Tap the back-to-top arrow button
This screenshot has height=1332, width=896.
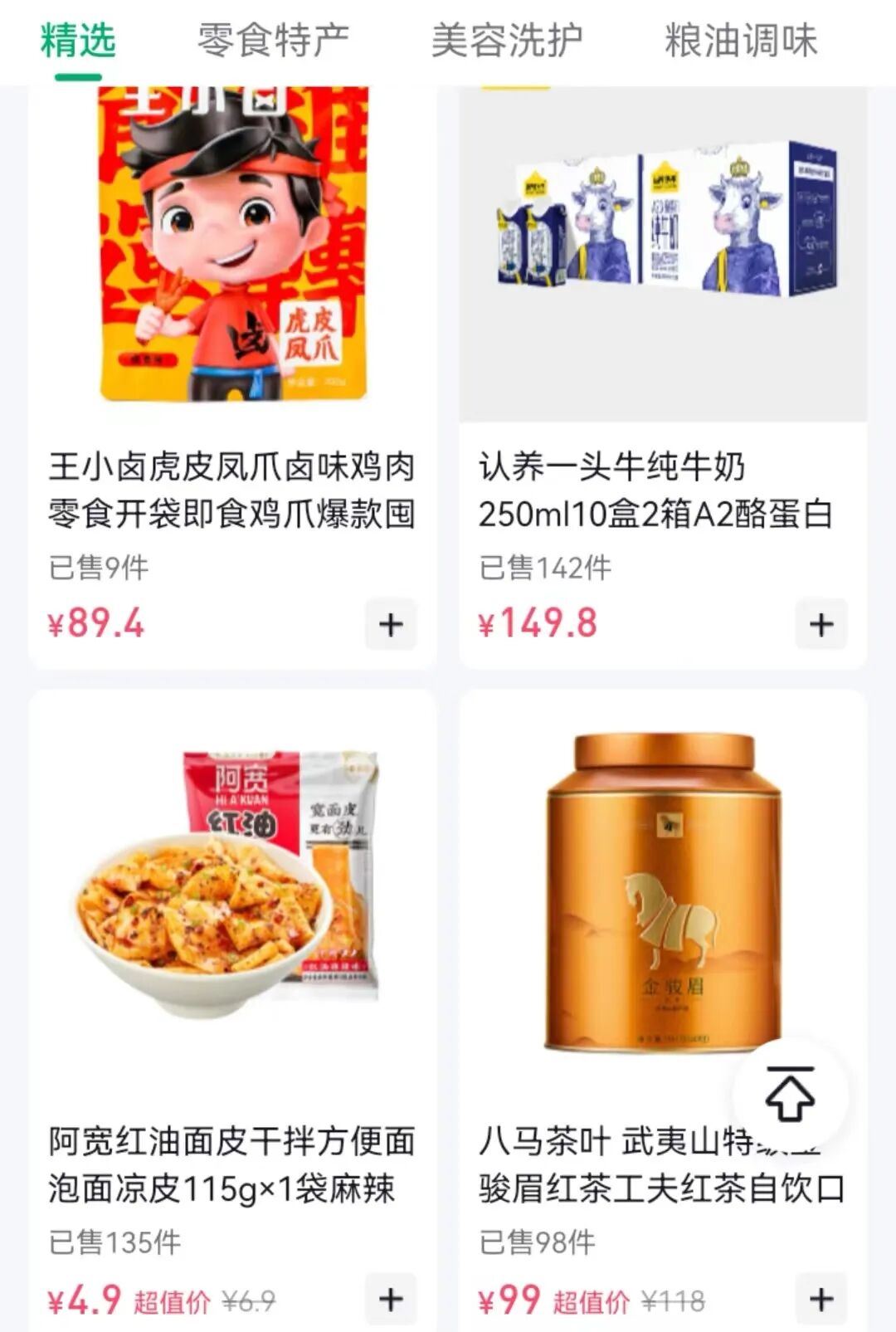click(x=790, y=1094)
